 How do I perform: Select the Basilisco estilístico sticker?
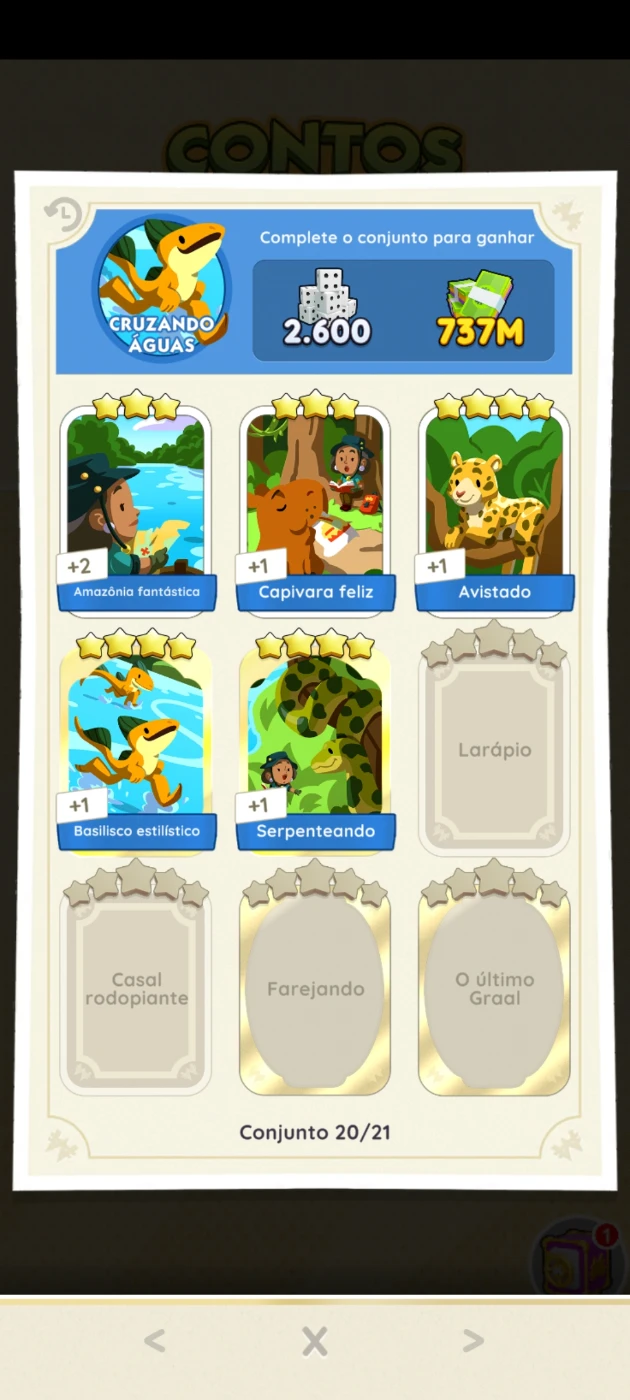coord(136,747)
